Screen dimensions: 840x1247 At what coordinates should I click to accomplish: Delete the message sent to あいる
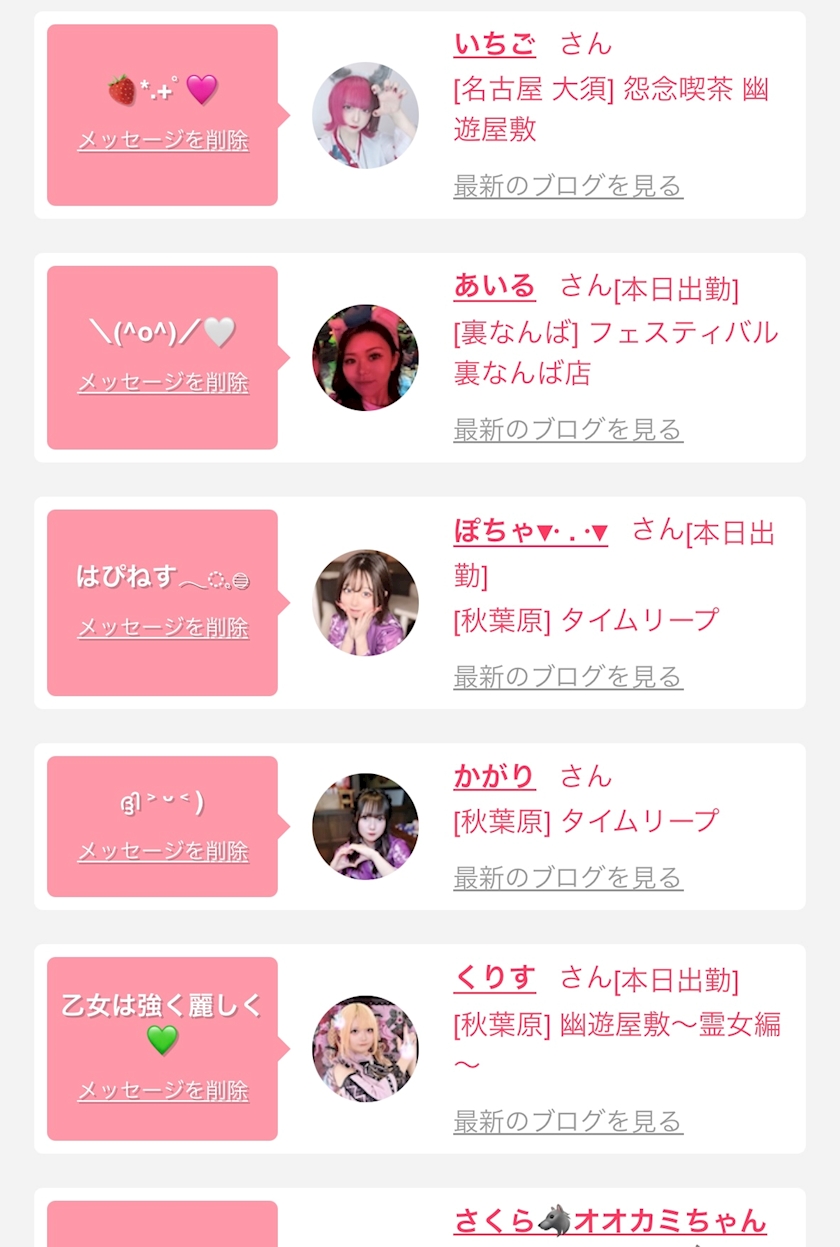[x=163, y=382]
